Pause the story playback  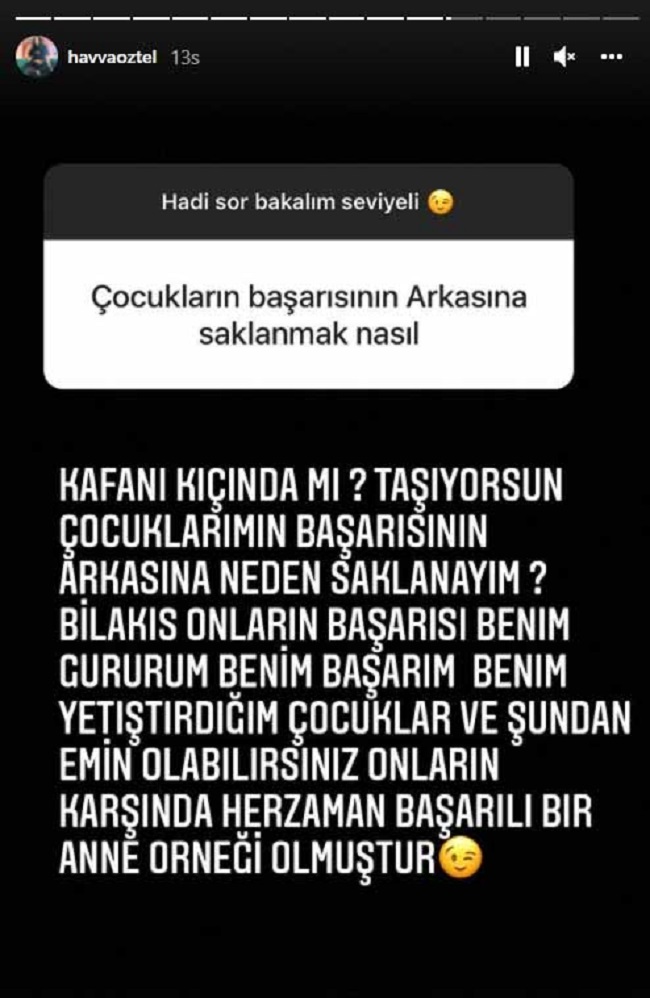[x=522, y=58]
